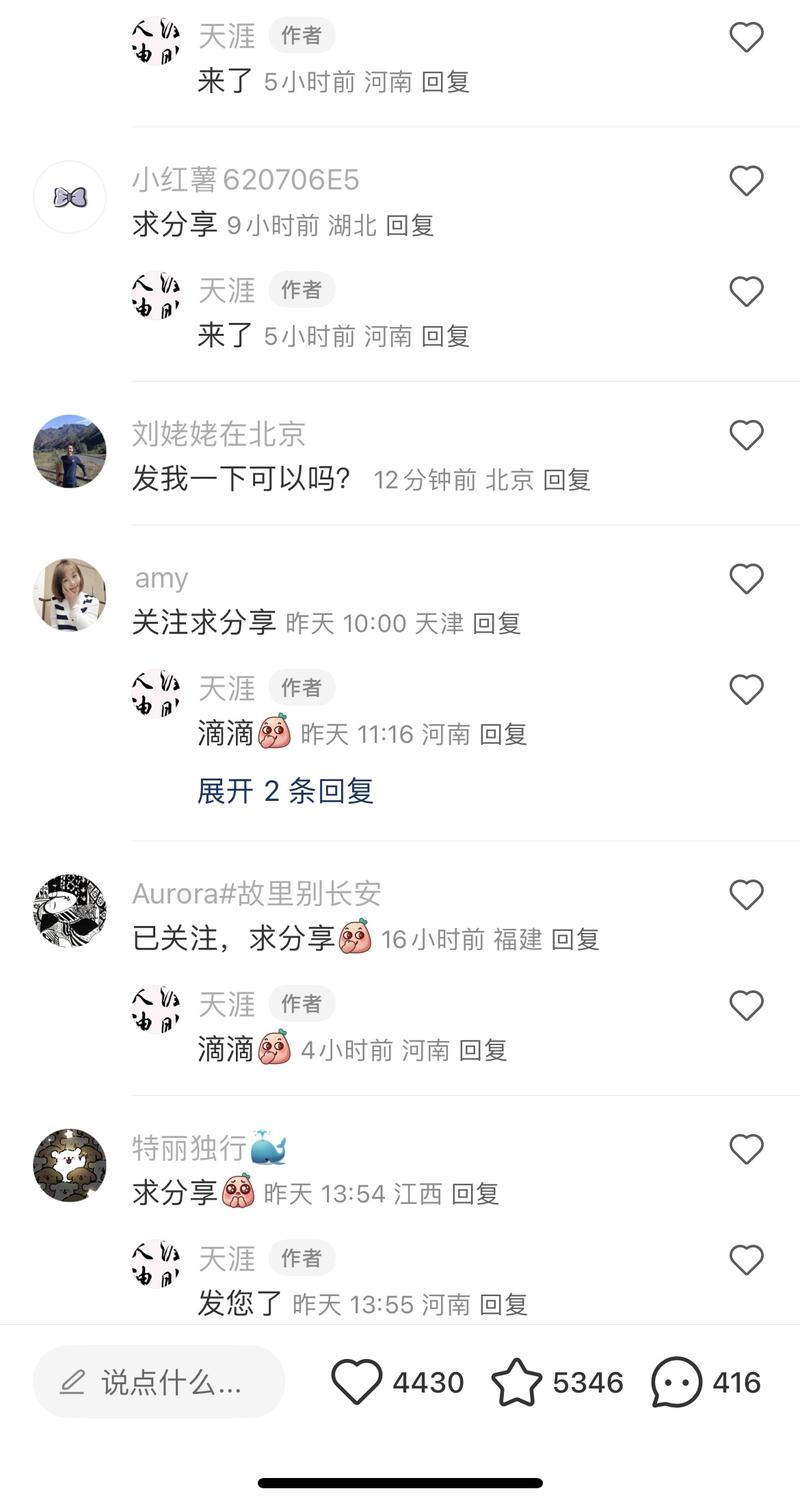The image size is (800, 1504).
Task: Toggle the heart on 刘姥姥在北京's comment
Action: 746,435
